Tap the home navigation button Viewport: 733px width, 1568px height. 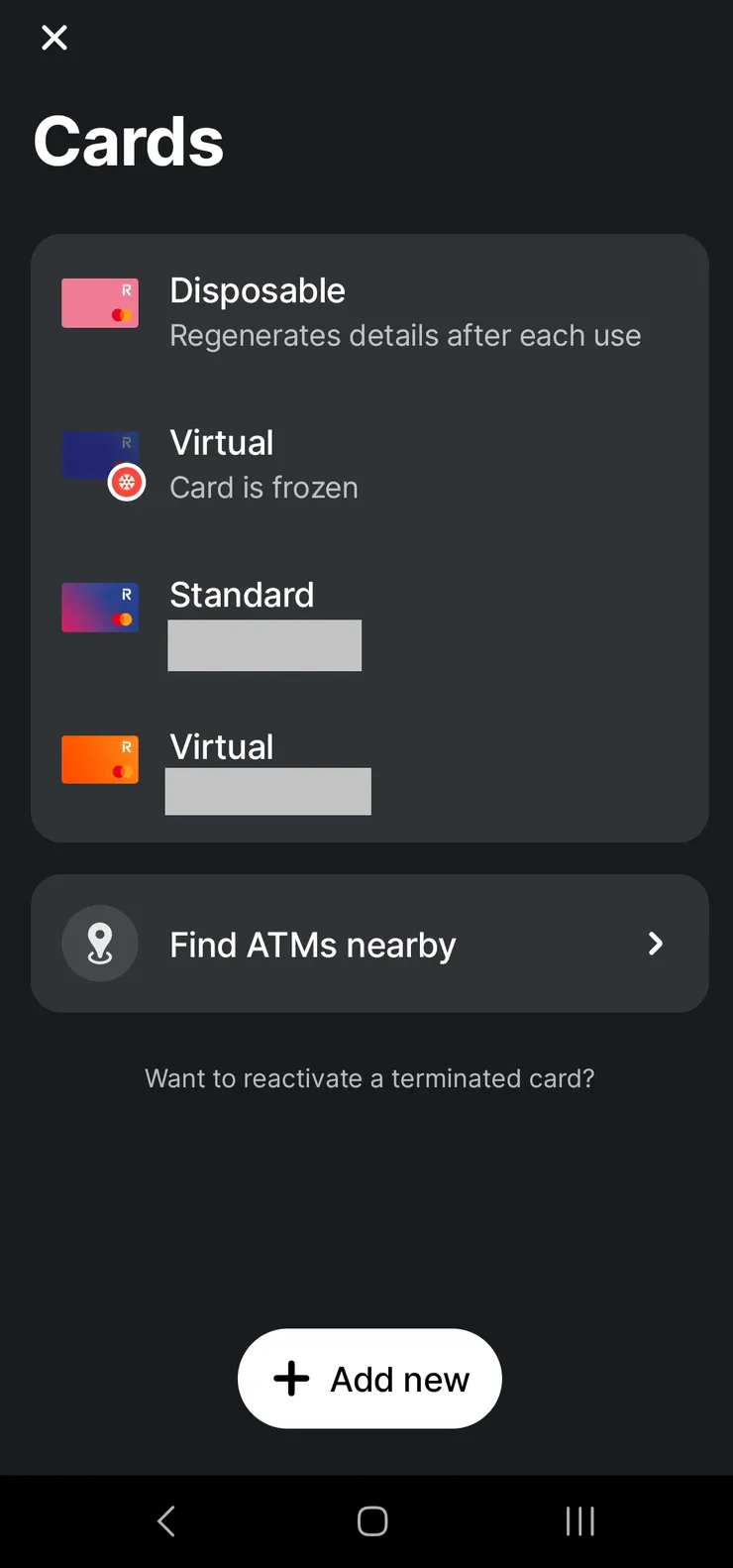pos(371,1520)
